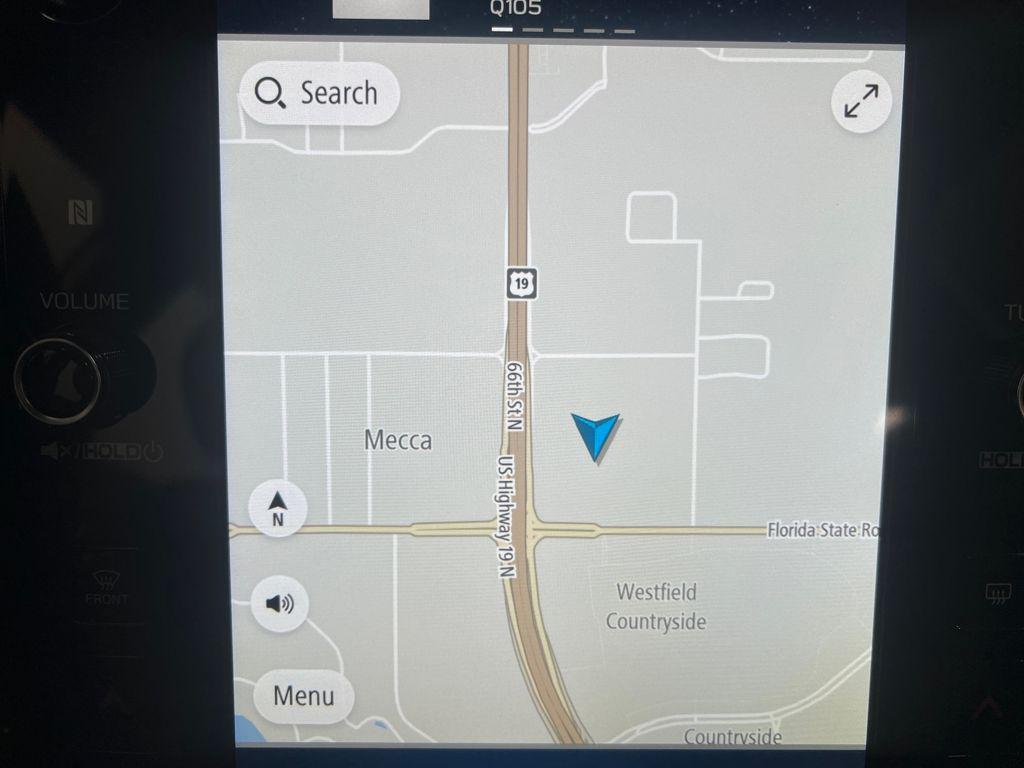Tap the north-up compass button
Image resolution: width=1024 pixels, height=768 pixels.
click(278, 508)
